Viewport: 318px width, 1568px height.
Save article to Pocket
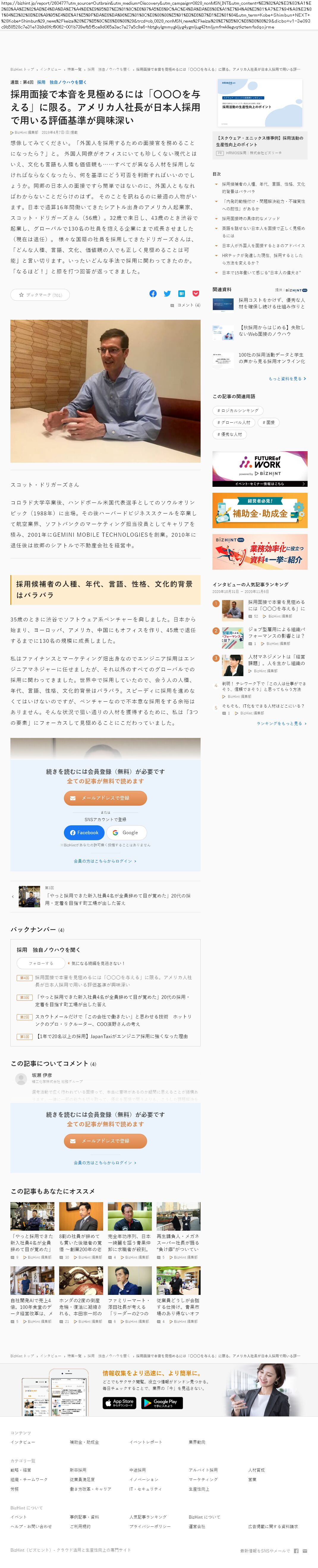[x=196, y=293]
